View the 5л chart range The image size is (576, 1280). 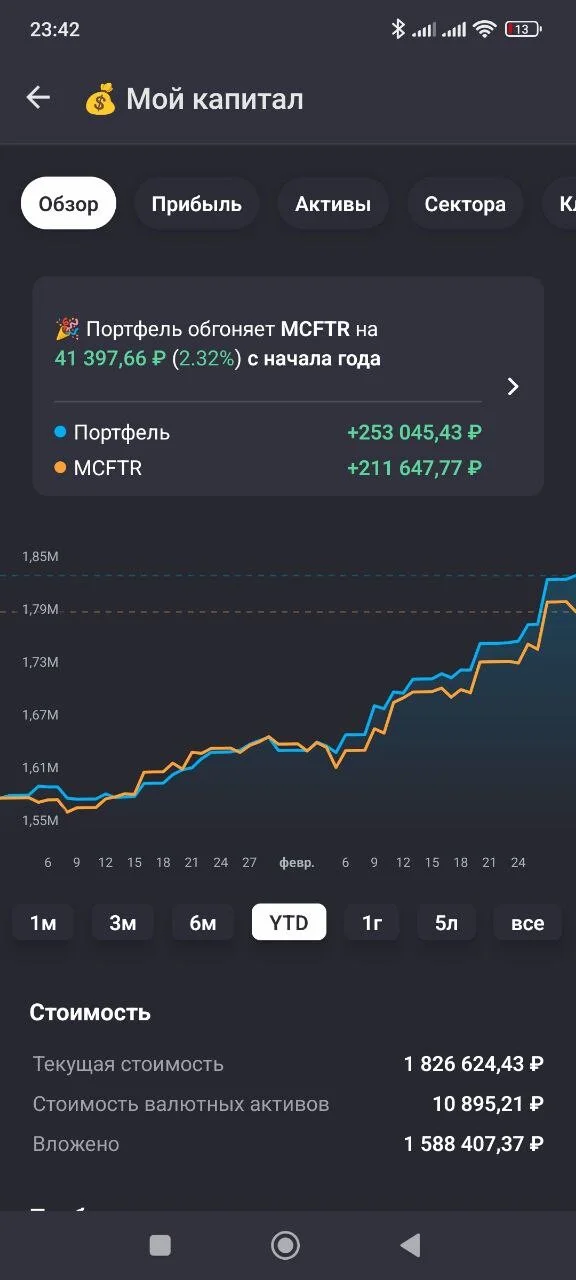pyautogui.click(x=447, y=922)
